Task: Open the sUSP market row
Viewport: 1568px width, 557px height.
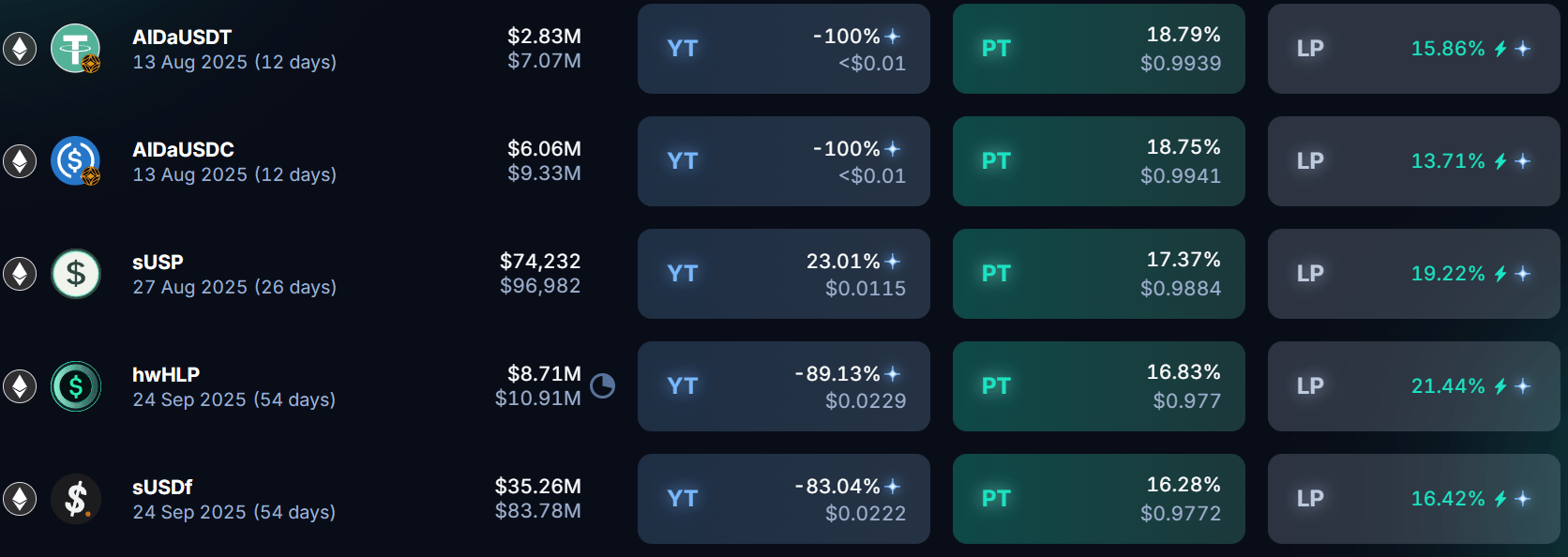Action: 234,274
